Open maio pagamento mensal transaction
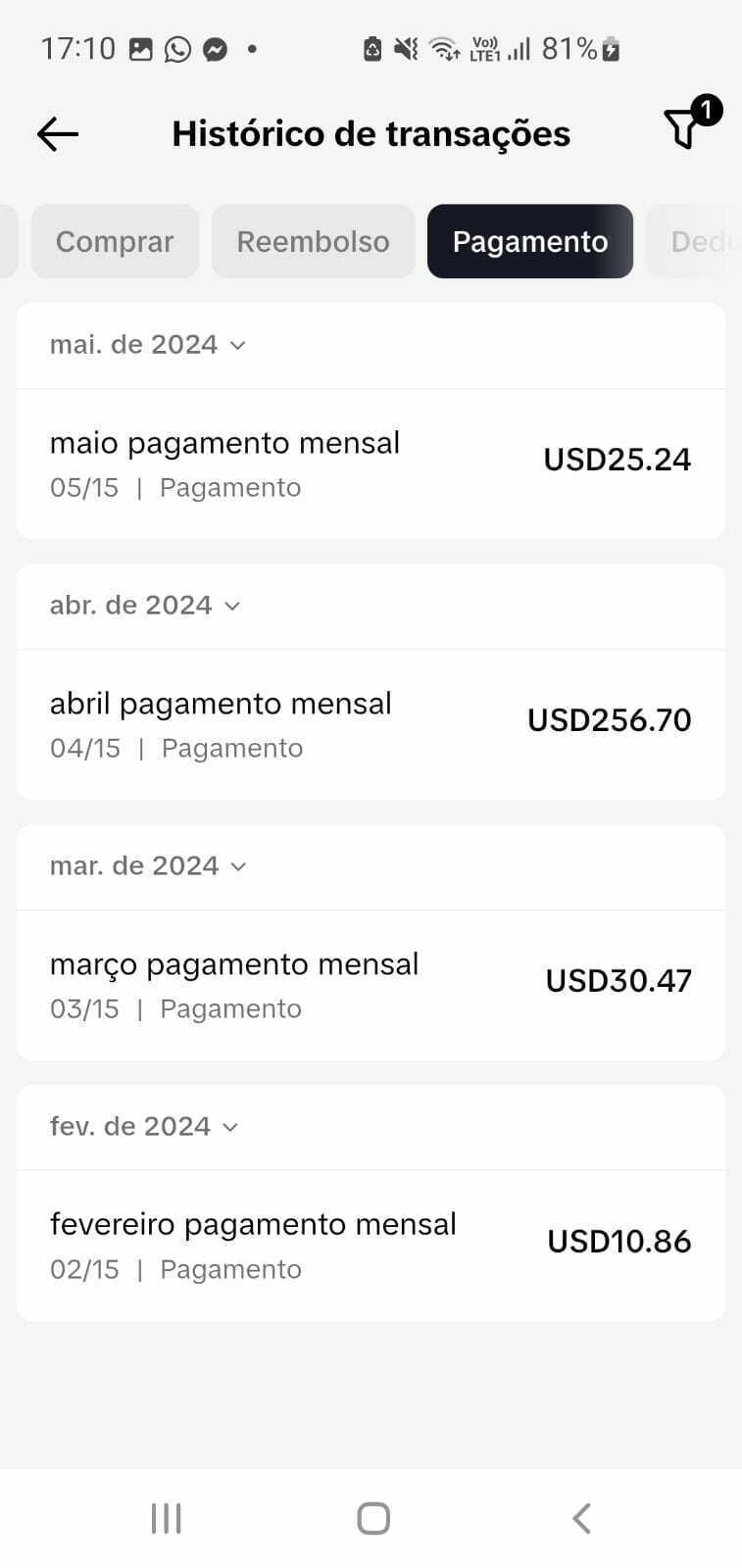The height and width of the screenshot is (1568, 742). (371, 464)
